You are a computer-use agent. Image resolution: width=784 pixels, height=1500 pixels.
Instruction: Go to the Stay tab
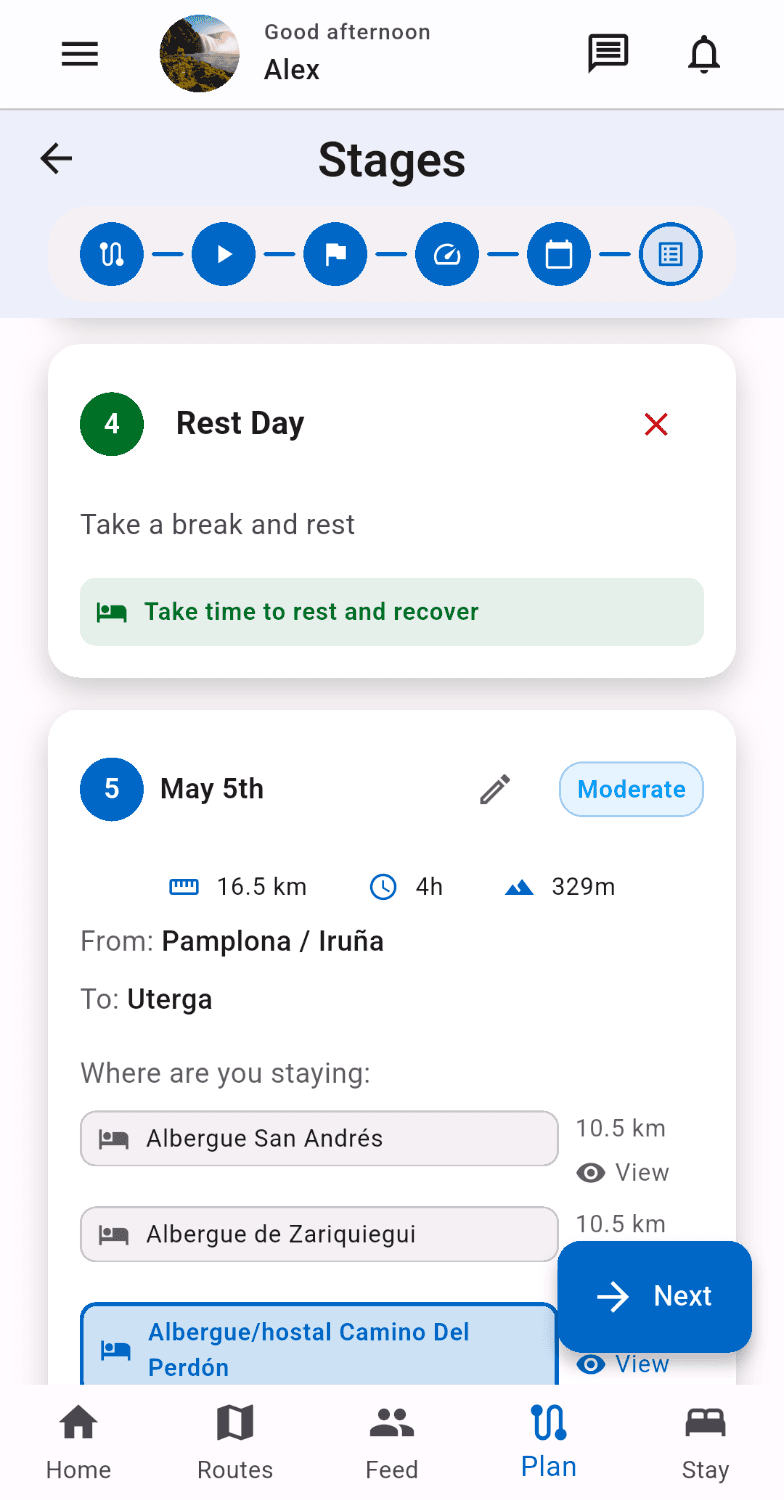tap(705, 1442)
